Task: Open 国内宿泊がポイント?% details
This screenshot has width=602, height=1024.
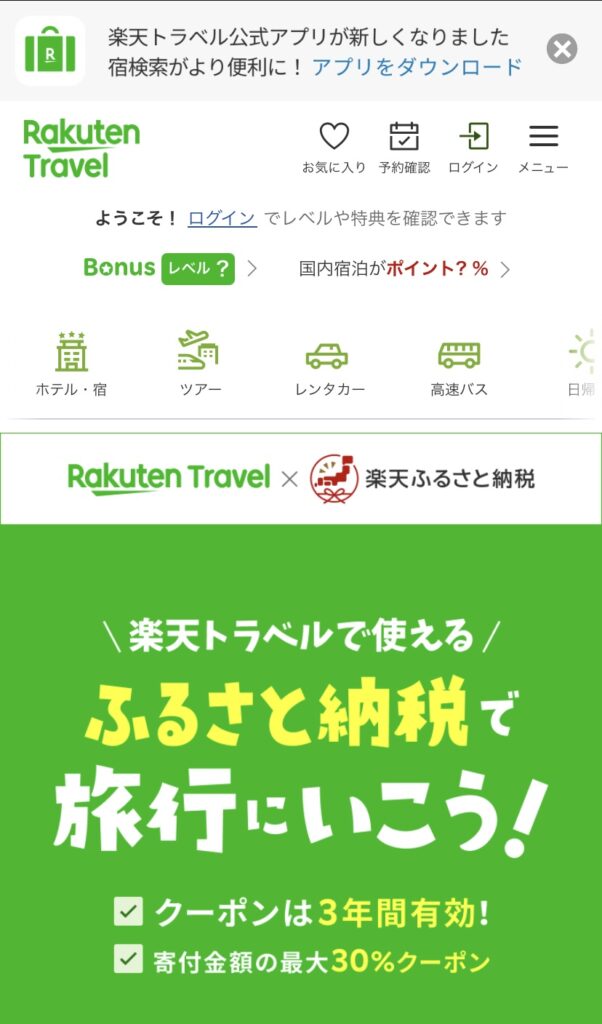Action: pyautogui.click(x=405, y=268)
